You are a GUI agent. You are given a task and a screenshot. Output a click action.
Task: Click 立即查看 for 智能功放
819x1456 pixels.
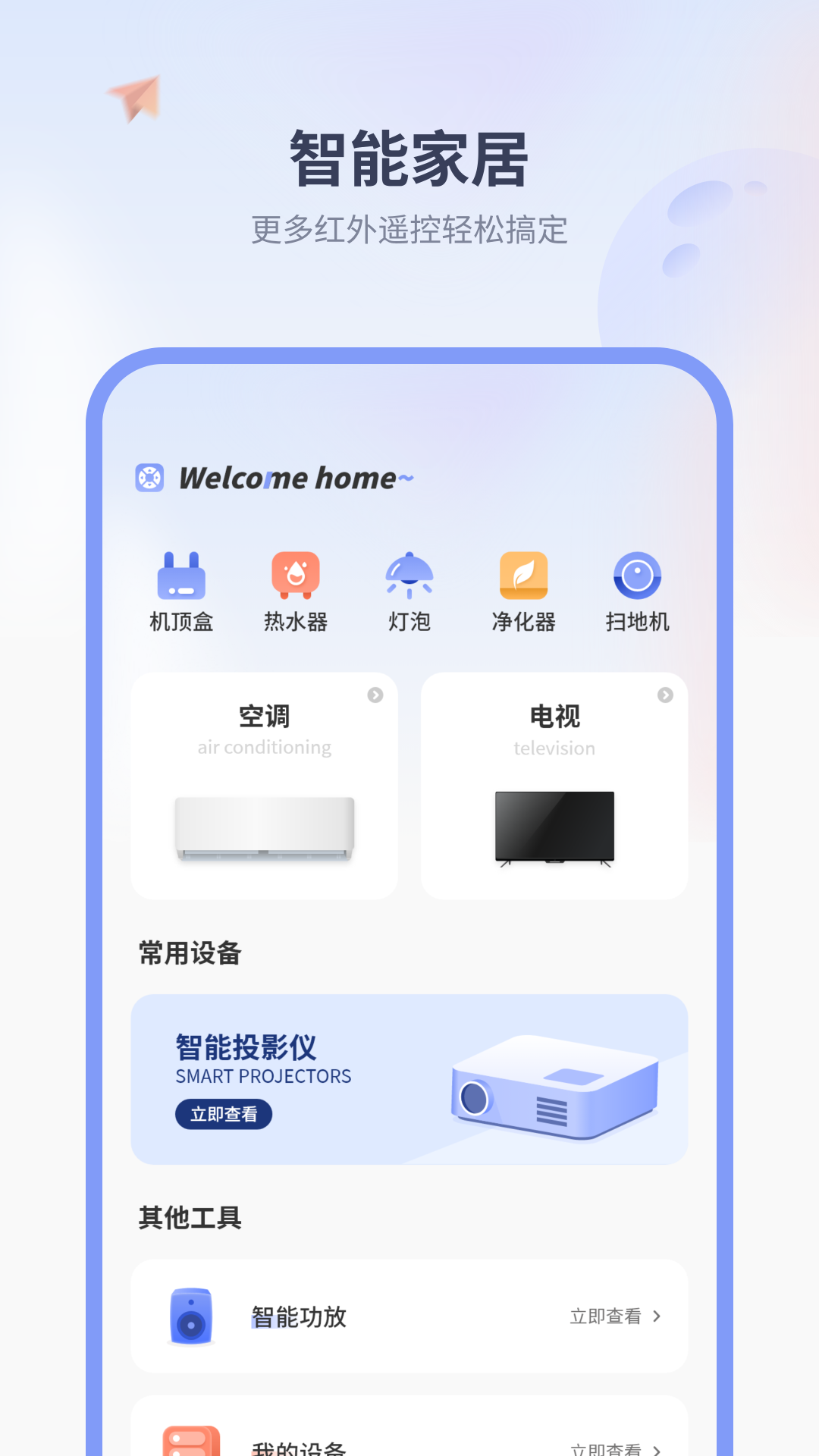point(607,1317)
